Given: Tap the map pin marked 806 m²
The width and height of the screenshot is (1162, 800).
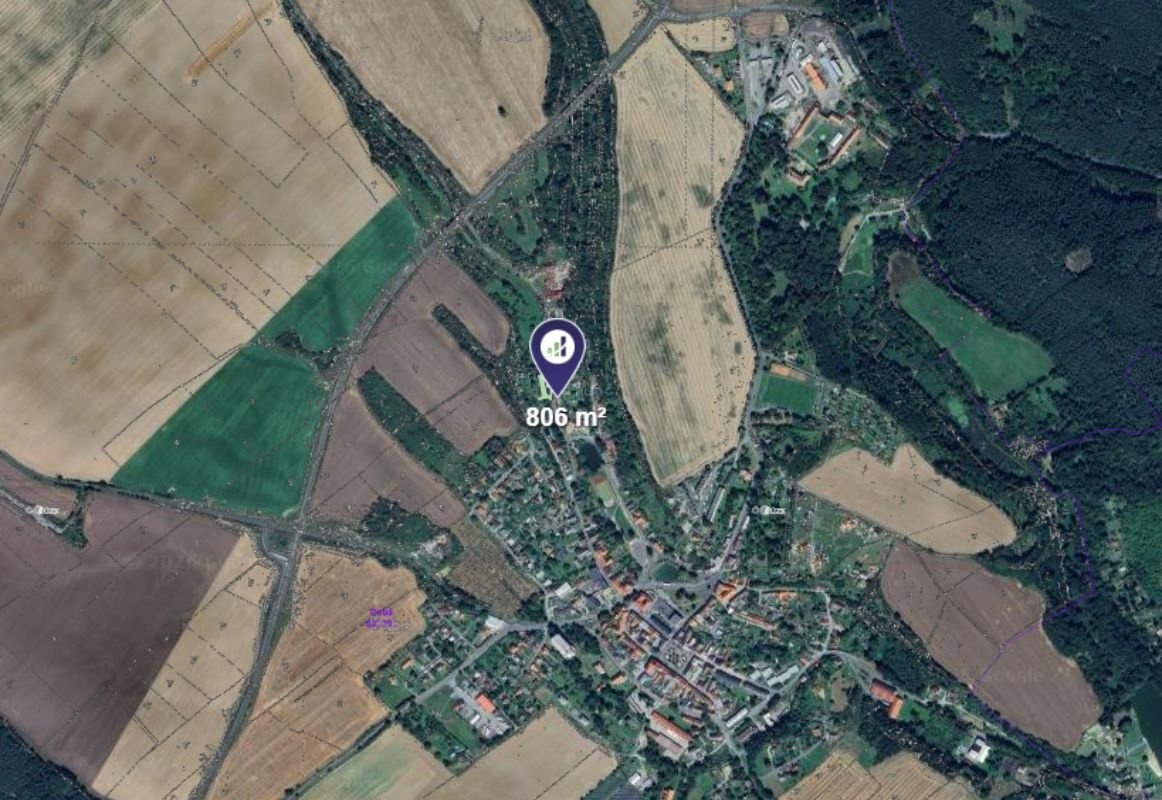Looking at the screenshot, I should pyautogui.click(x=557, y=349).
